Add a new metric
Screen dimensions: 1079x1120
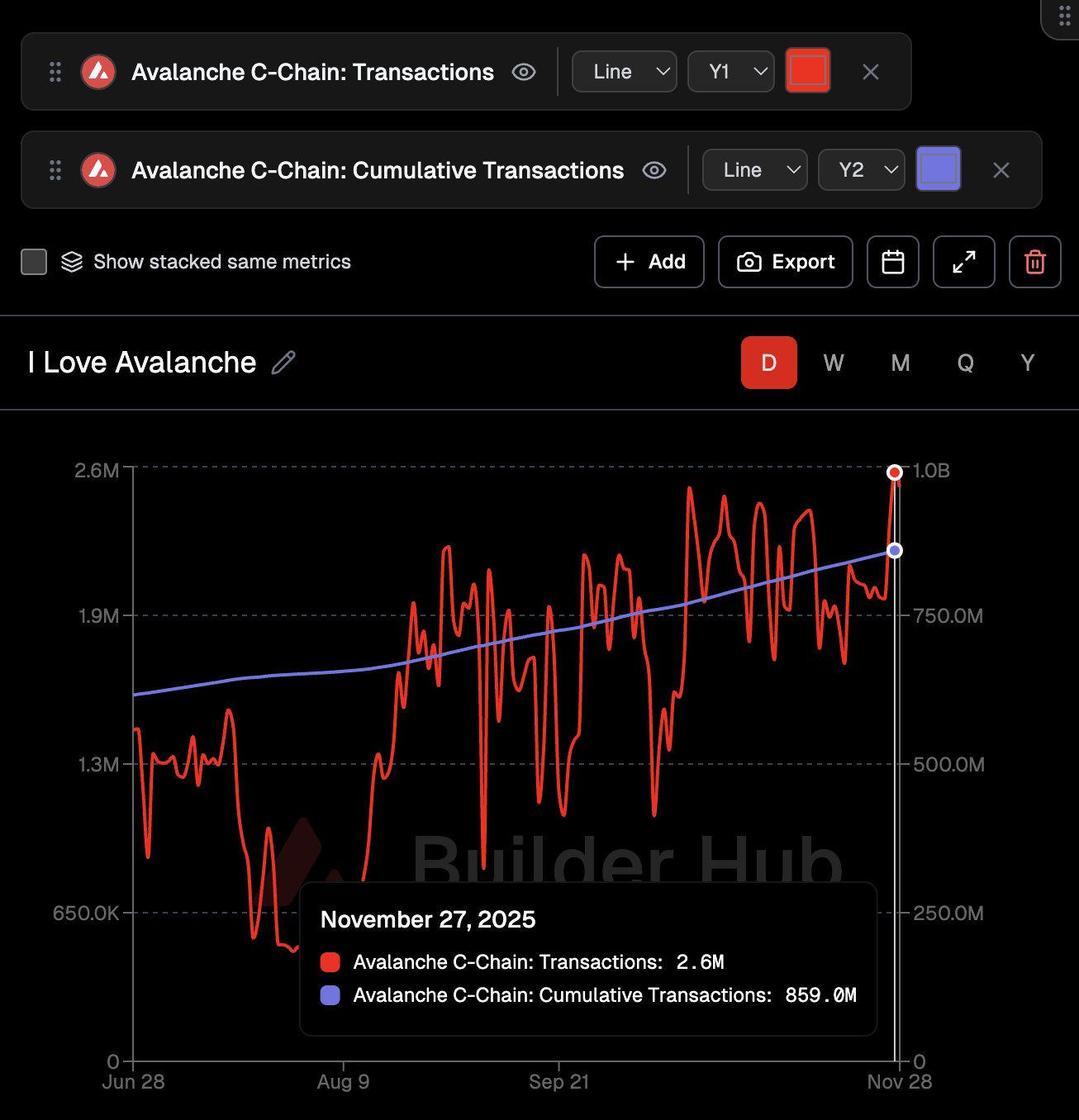[649, 262]
